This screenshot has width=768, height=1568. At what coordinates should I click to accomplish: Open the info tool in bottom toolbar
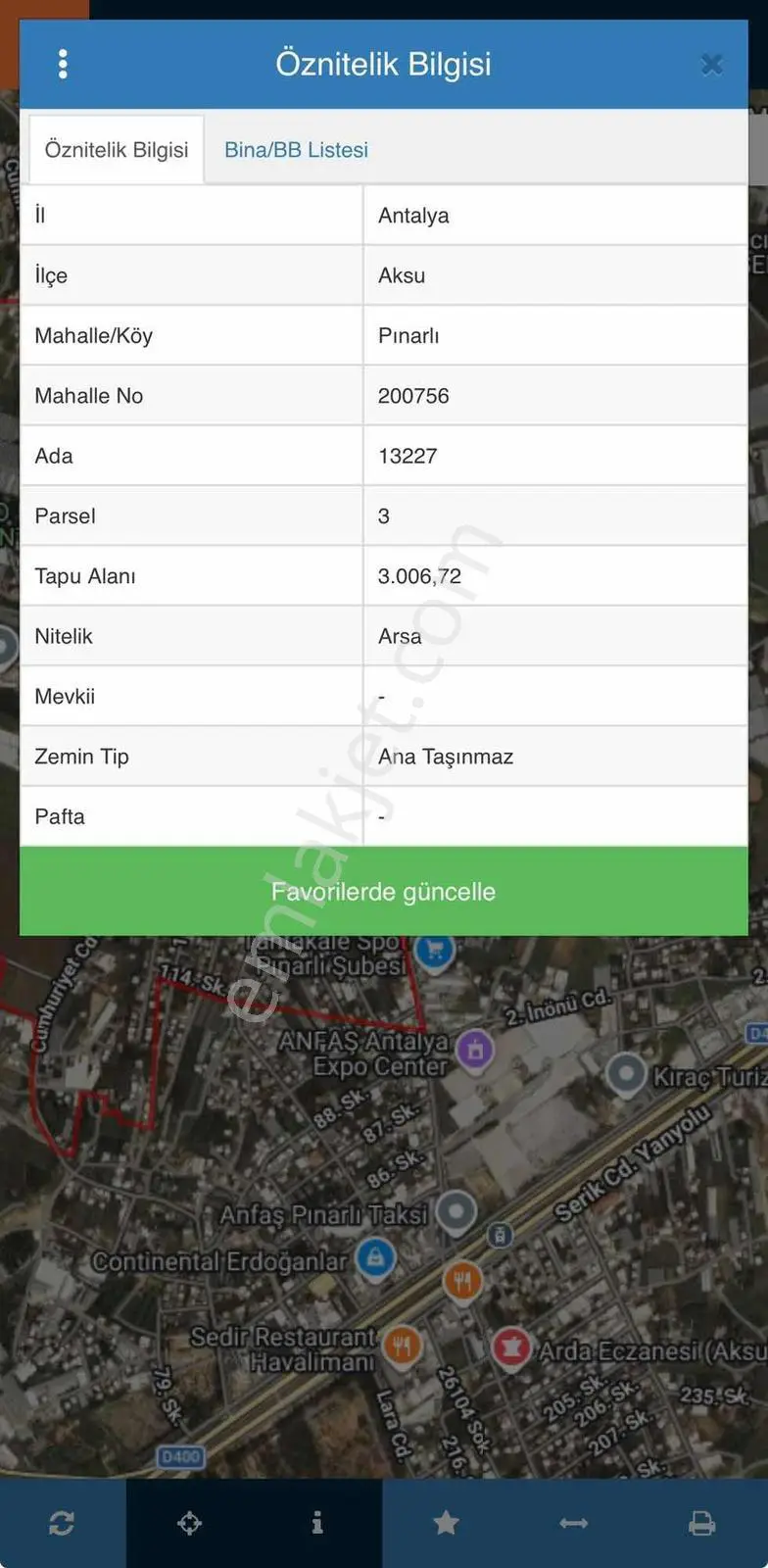coord(317,1523)
